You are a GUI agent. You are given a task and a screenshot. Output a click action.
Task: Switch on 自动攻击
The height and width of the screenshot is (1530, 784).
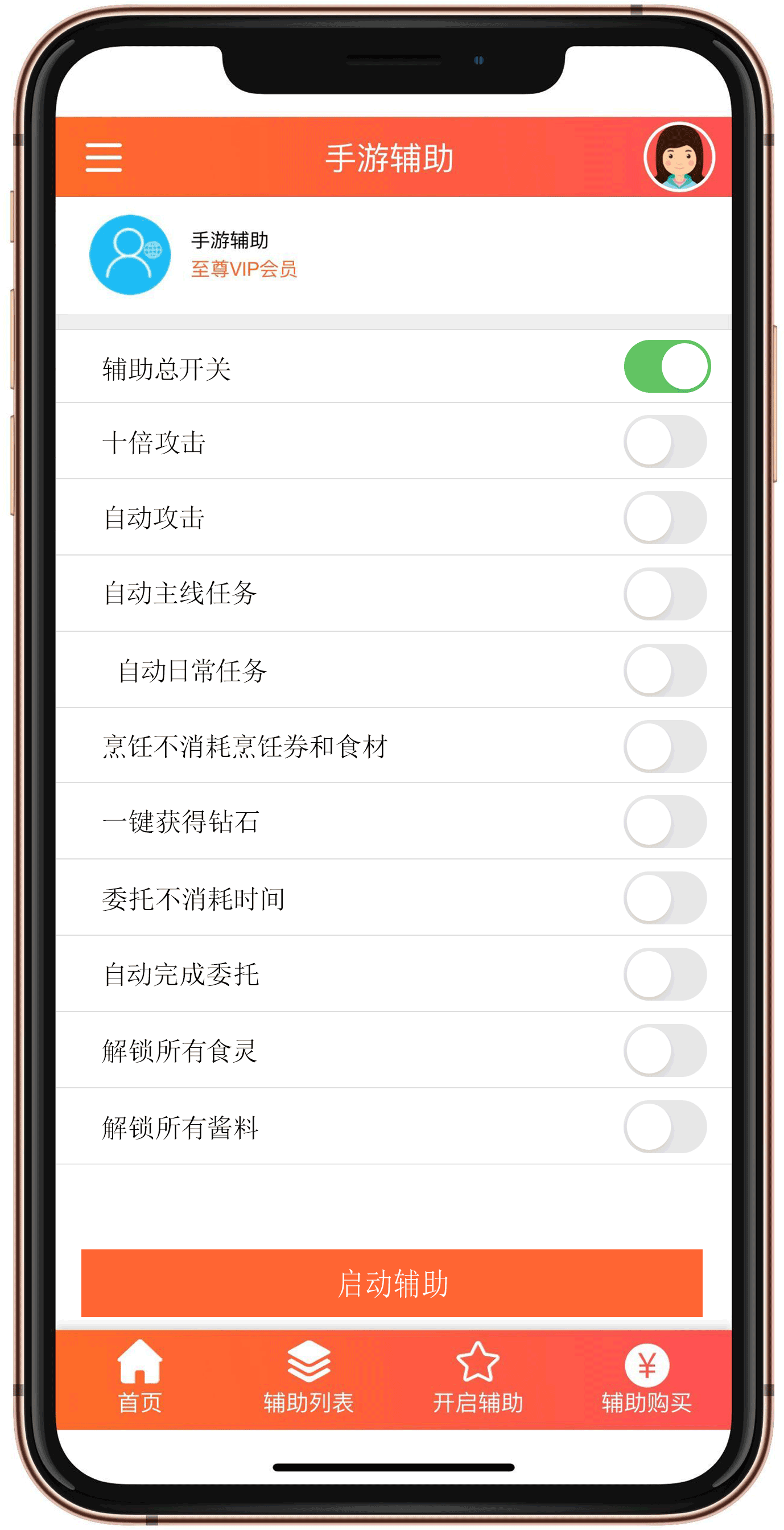(665, 518)
